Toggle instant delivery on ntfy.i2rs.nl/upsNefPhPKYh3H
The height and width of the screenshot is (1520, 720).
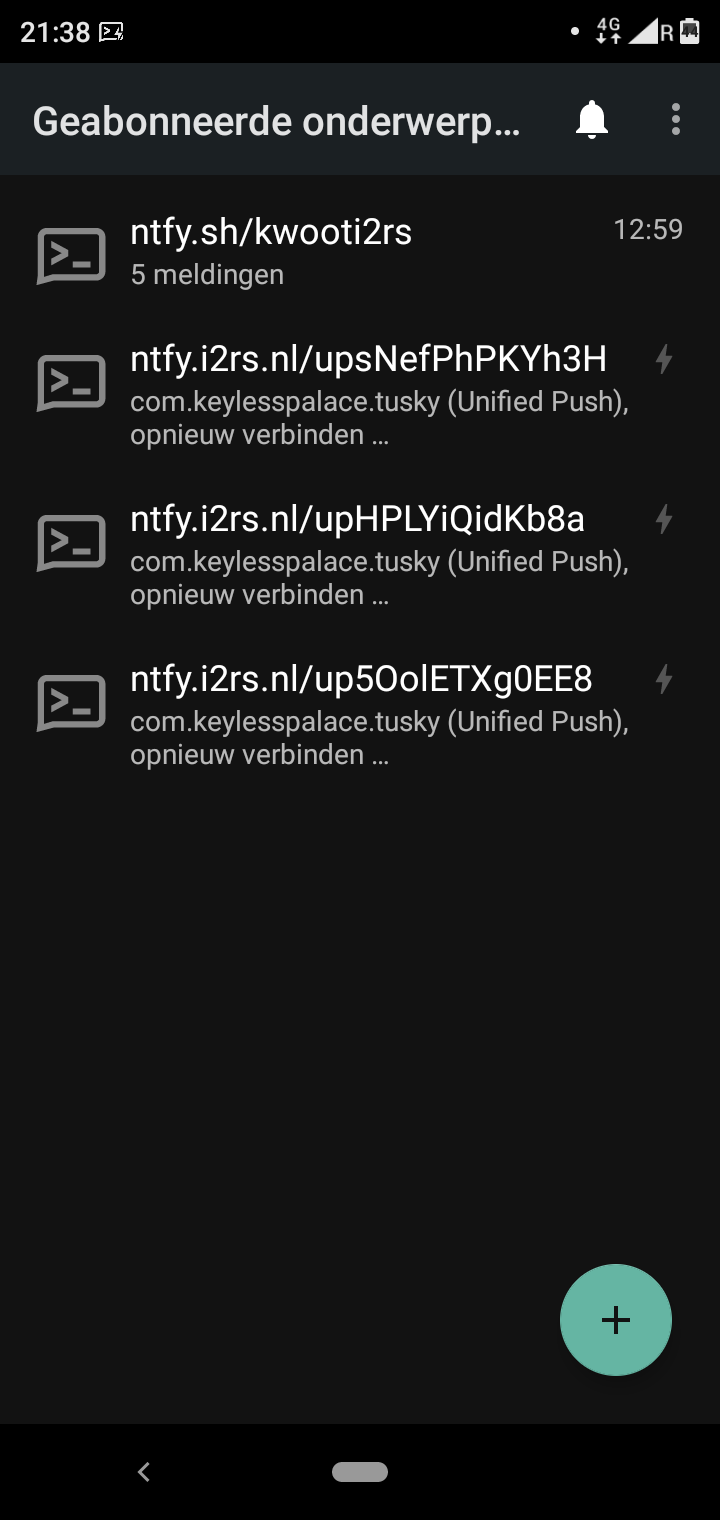click(x=664, y=359)
